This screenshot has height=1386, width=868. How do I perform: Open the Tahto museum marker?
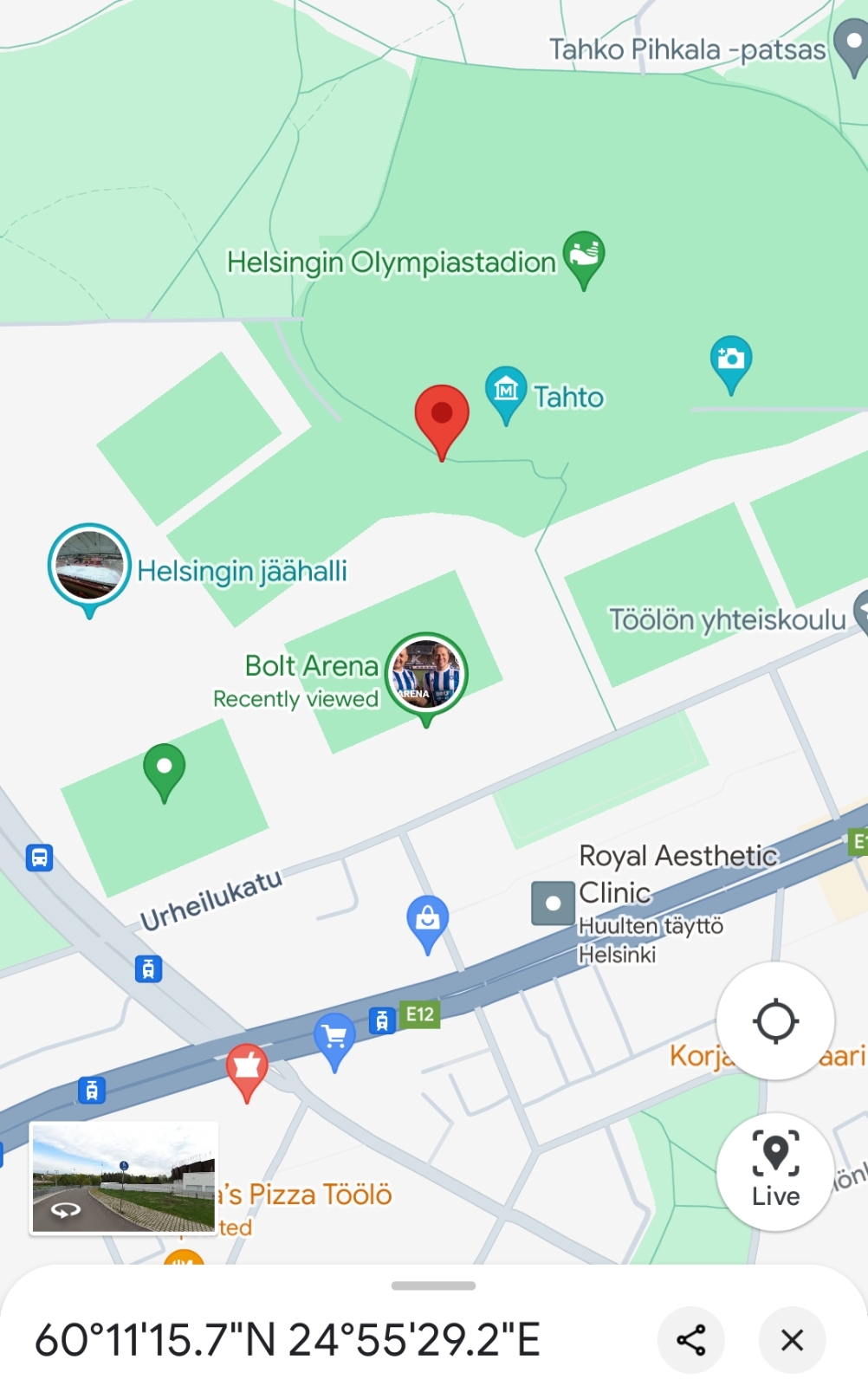(x=506, y=391)
